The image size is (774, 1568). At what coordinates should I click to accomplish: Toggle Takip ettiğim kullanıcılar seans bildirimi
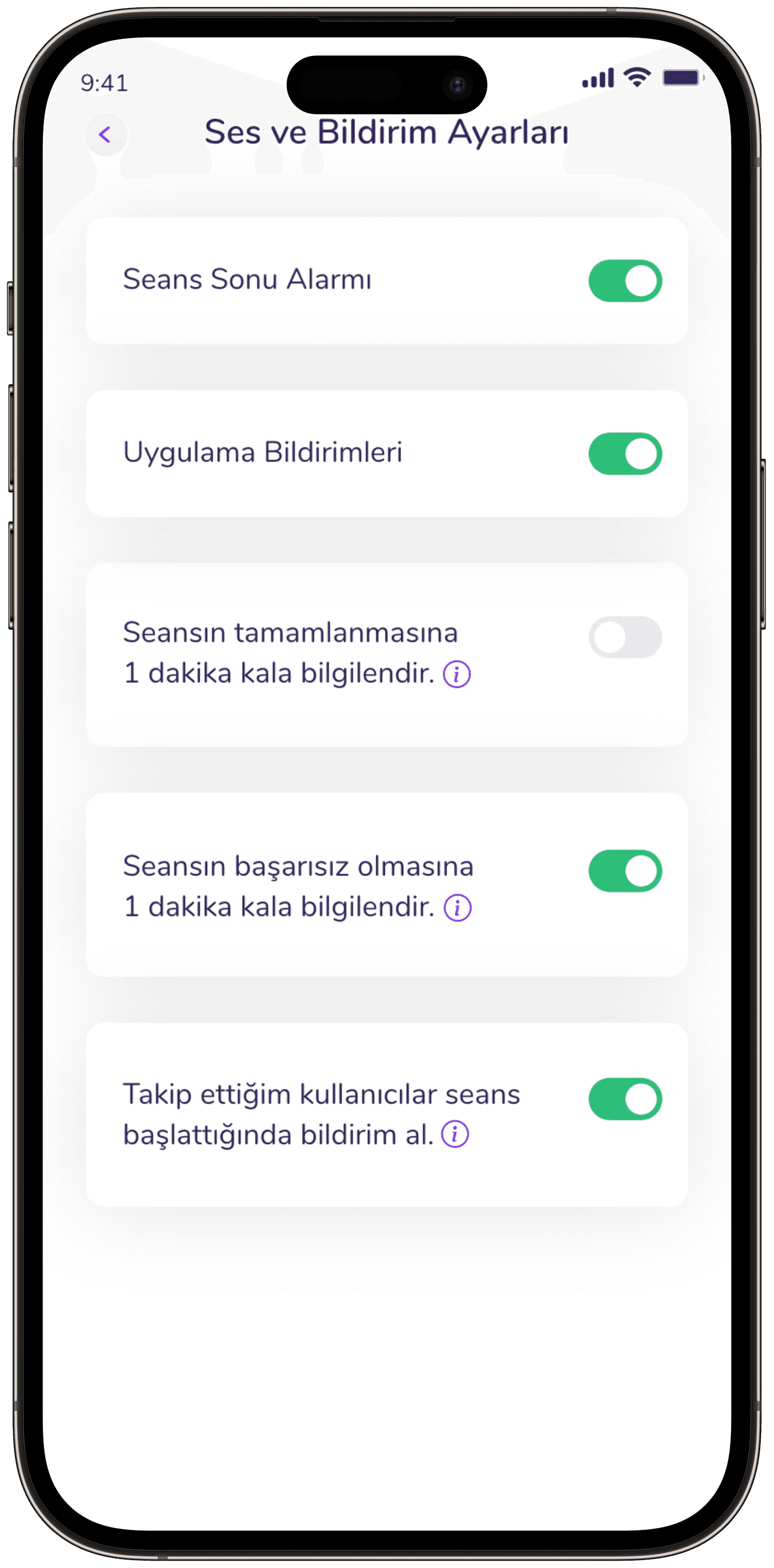625,1099
